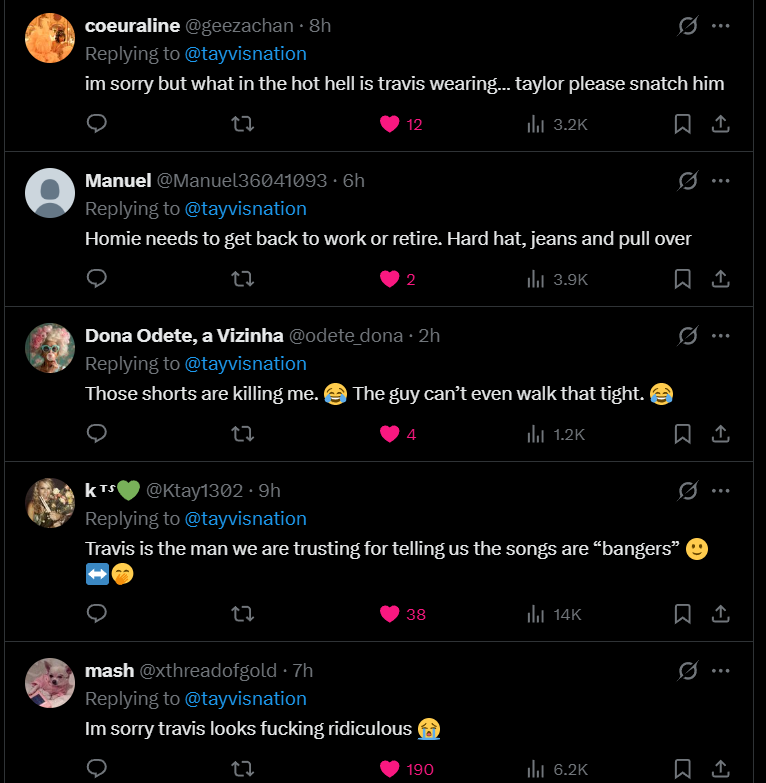Open Manuel's profile picture

point(50,193)
